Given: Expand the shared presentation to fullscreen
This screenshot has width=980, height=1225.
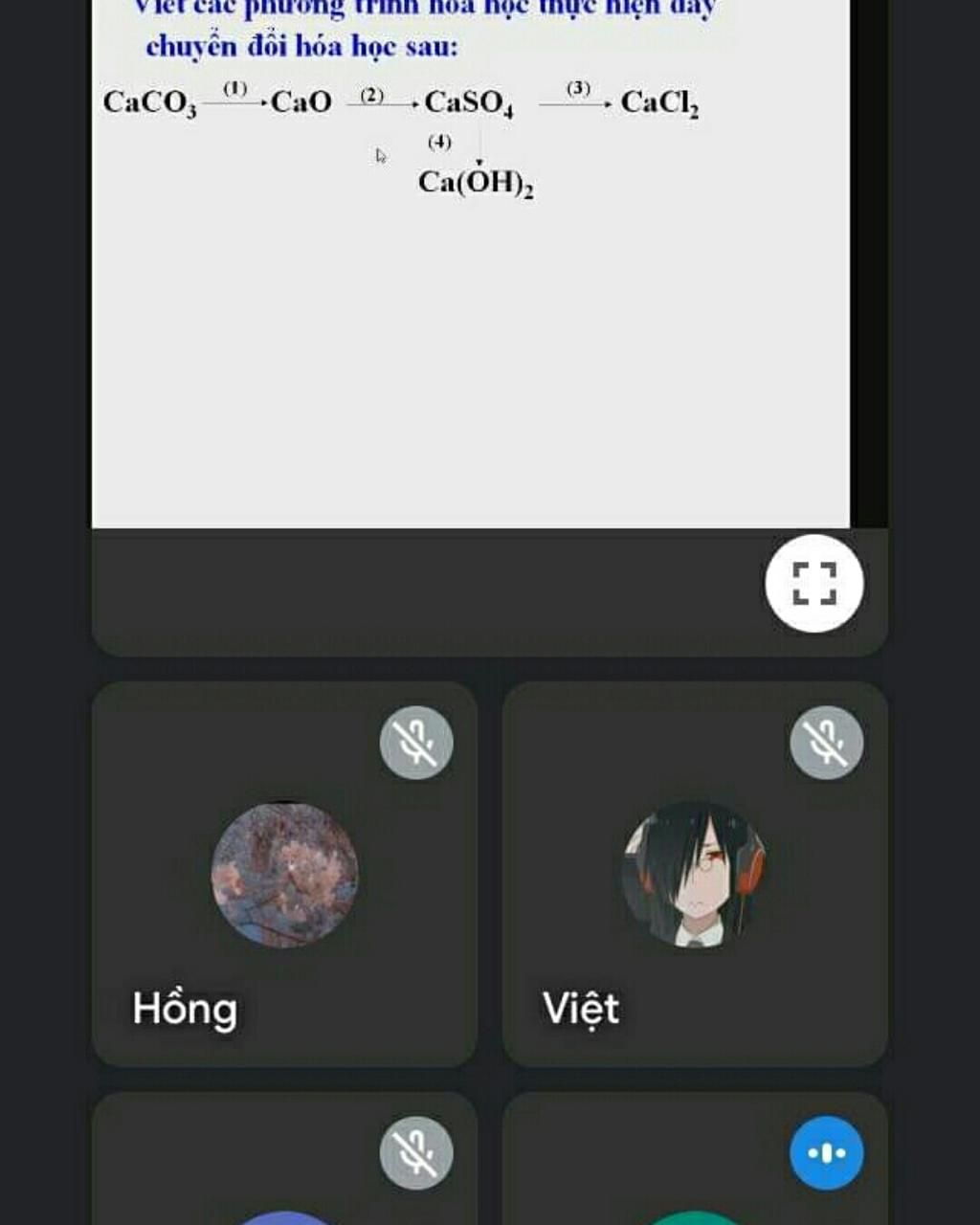Looking at the screenshot, I should point(814,583).
